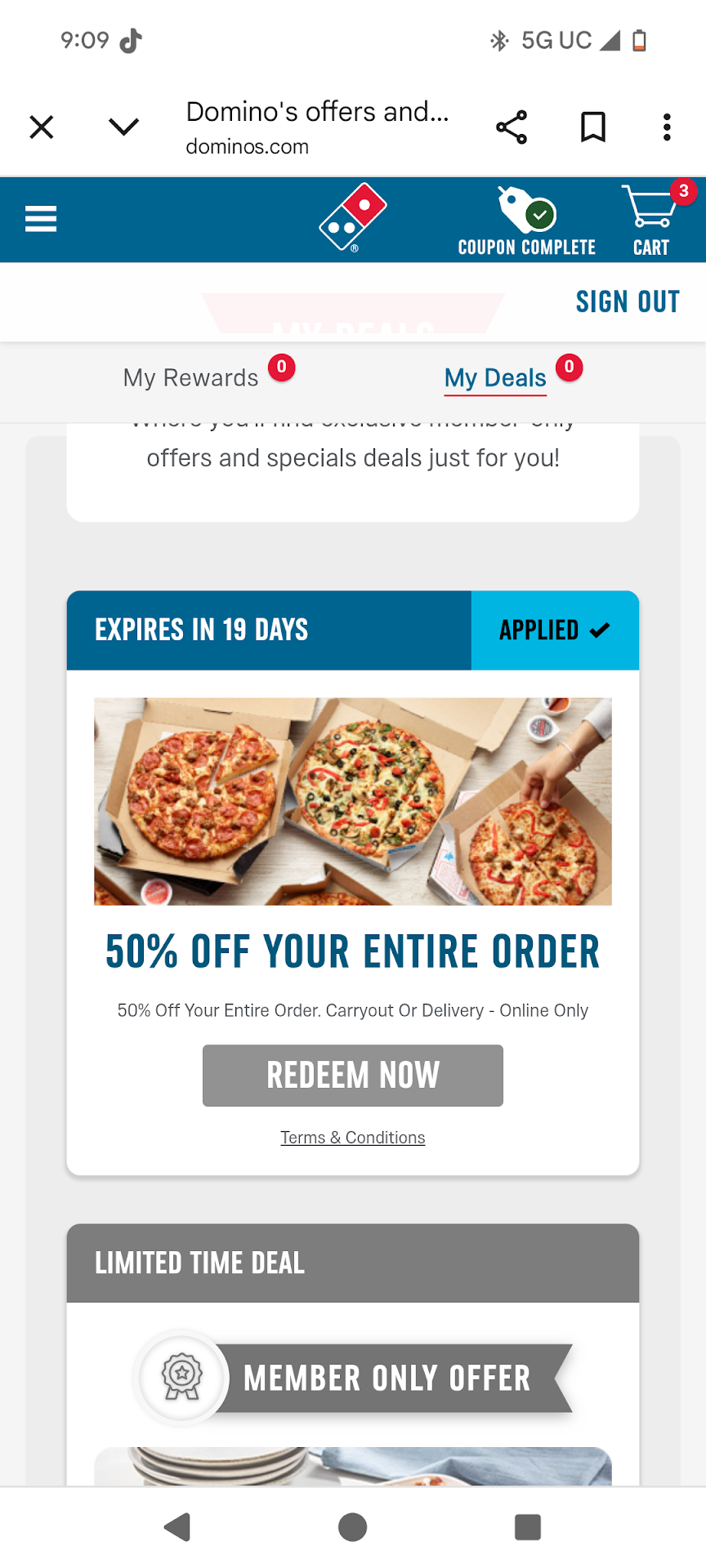Viewport: 706px width, 1568px height.
Task: Open the hamburger navigation menu
Action: [x=41, y=219]
